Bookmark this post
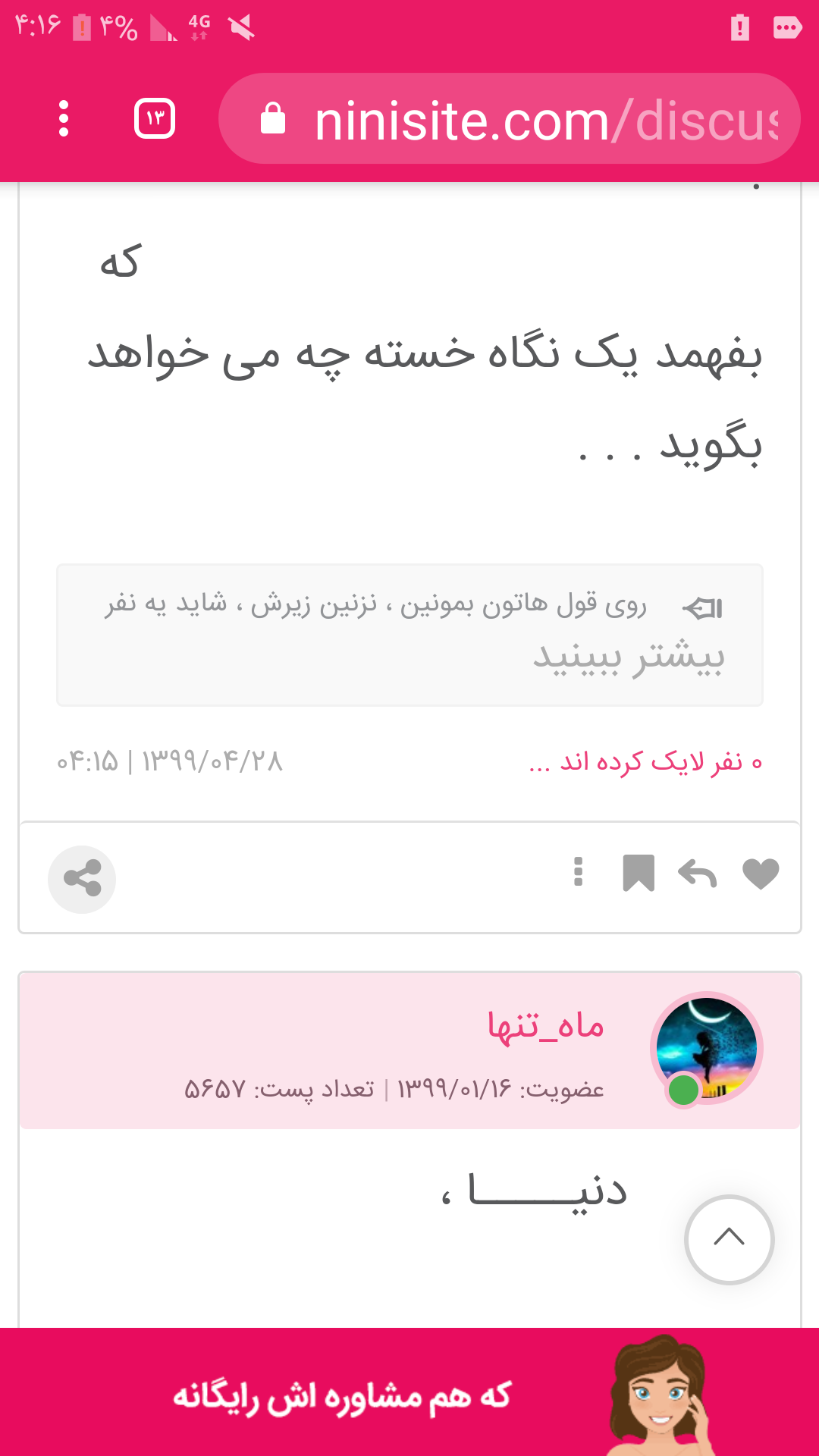The image size is (819, 1456). pyautogui.click(x=638, y=873)
